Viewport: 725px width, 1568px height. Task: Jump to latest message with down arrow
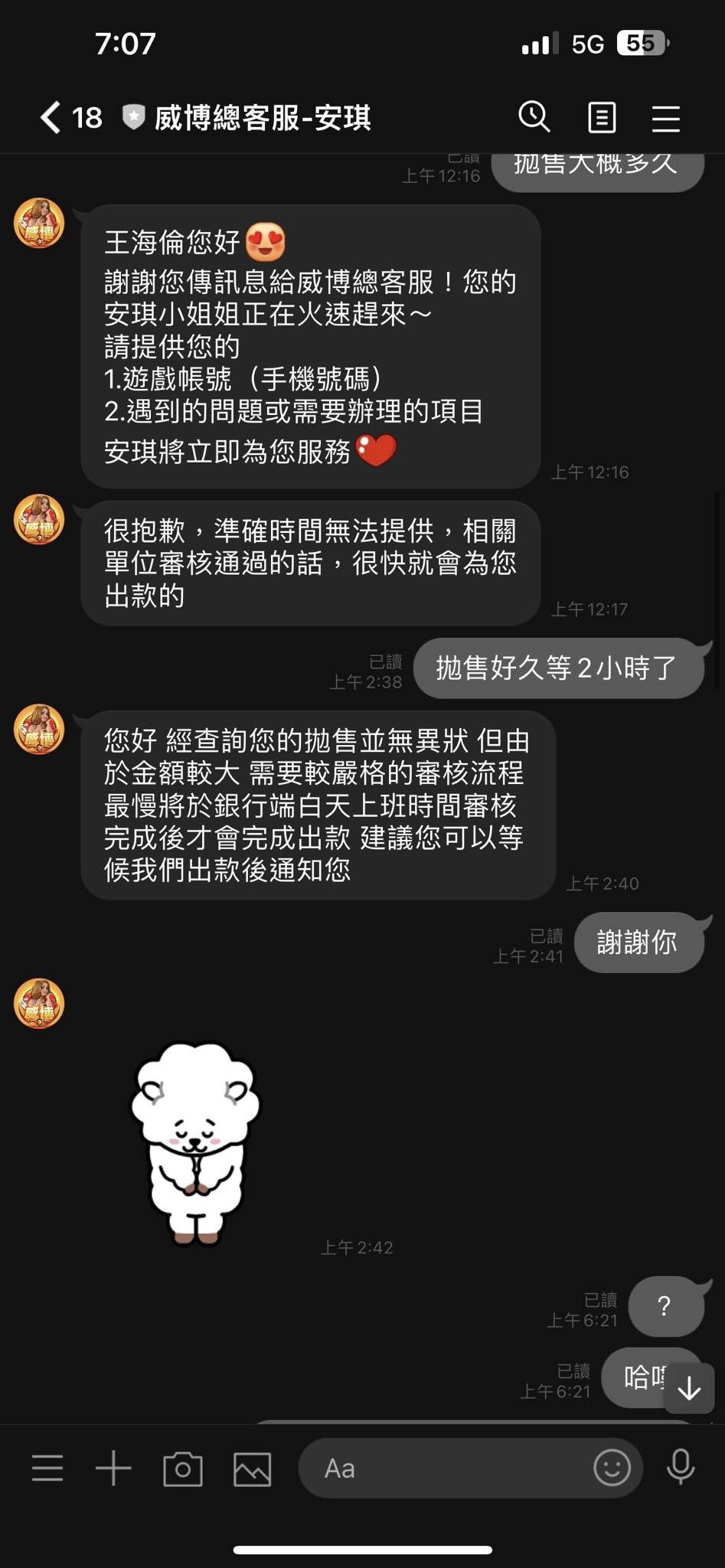[x=689, y=1388]
